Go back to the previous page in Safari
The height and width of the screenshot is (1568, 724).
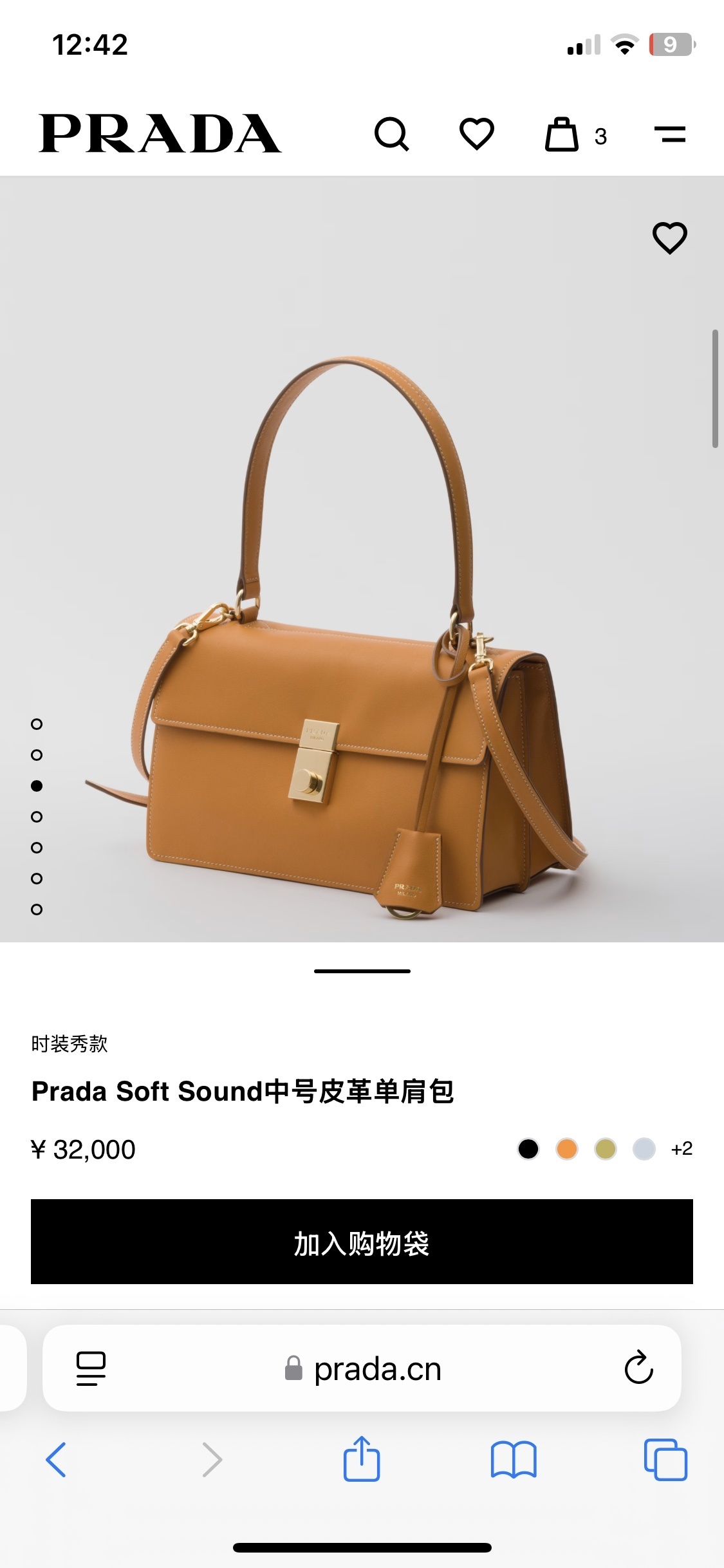click(56, 1460)
